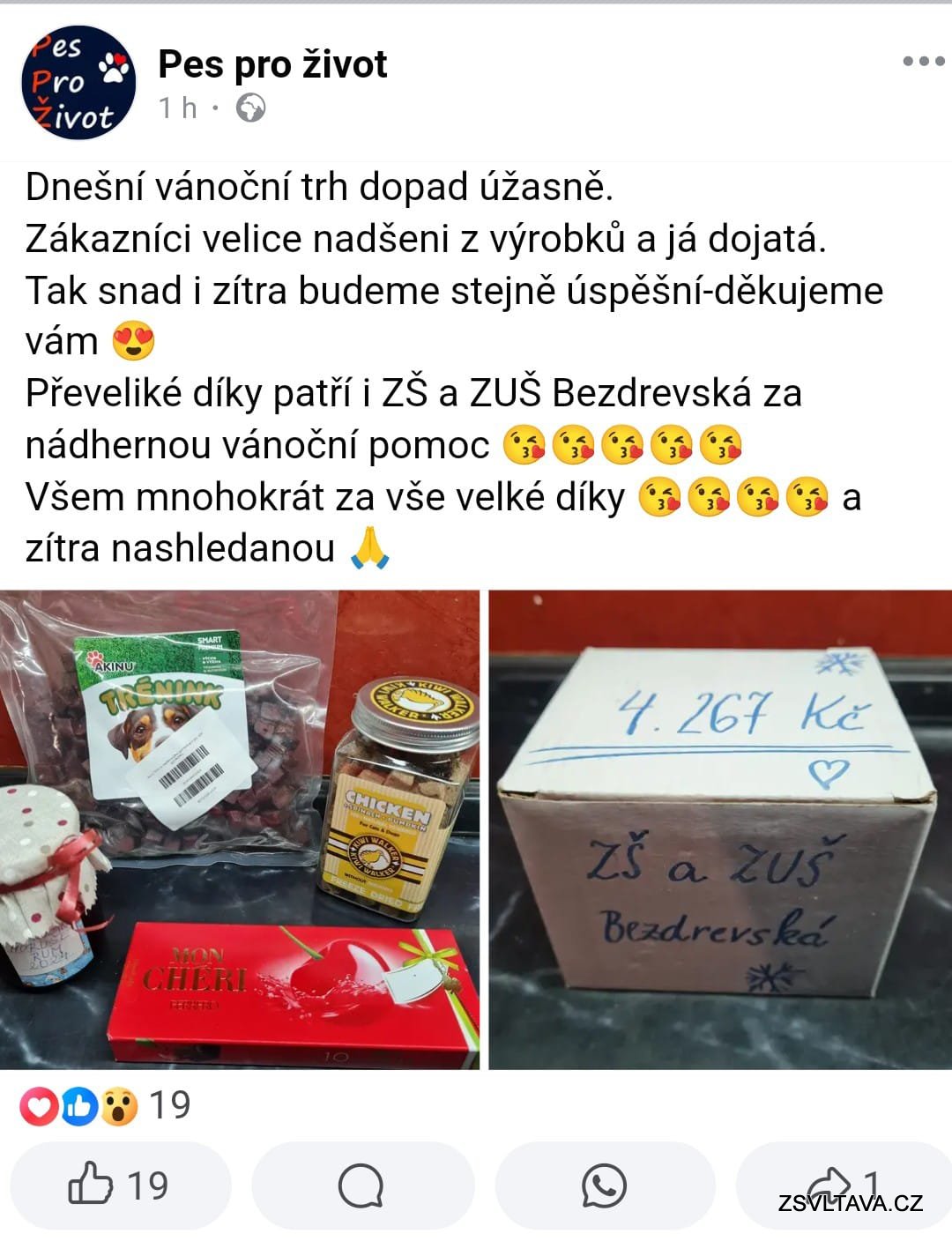Open the Pes pro život page name

coord(272,64)
